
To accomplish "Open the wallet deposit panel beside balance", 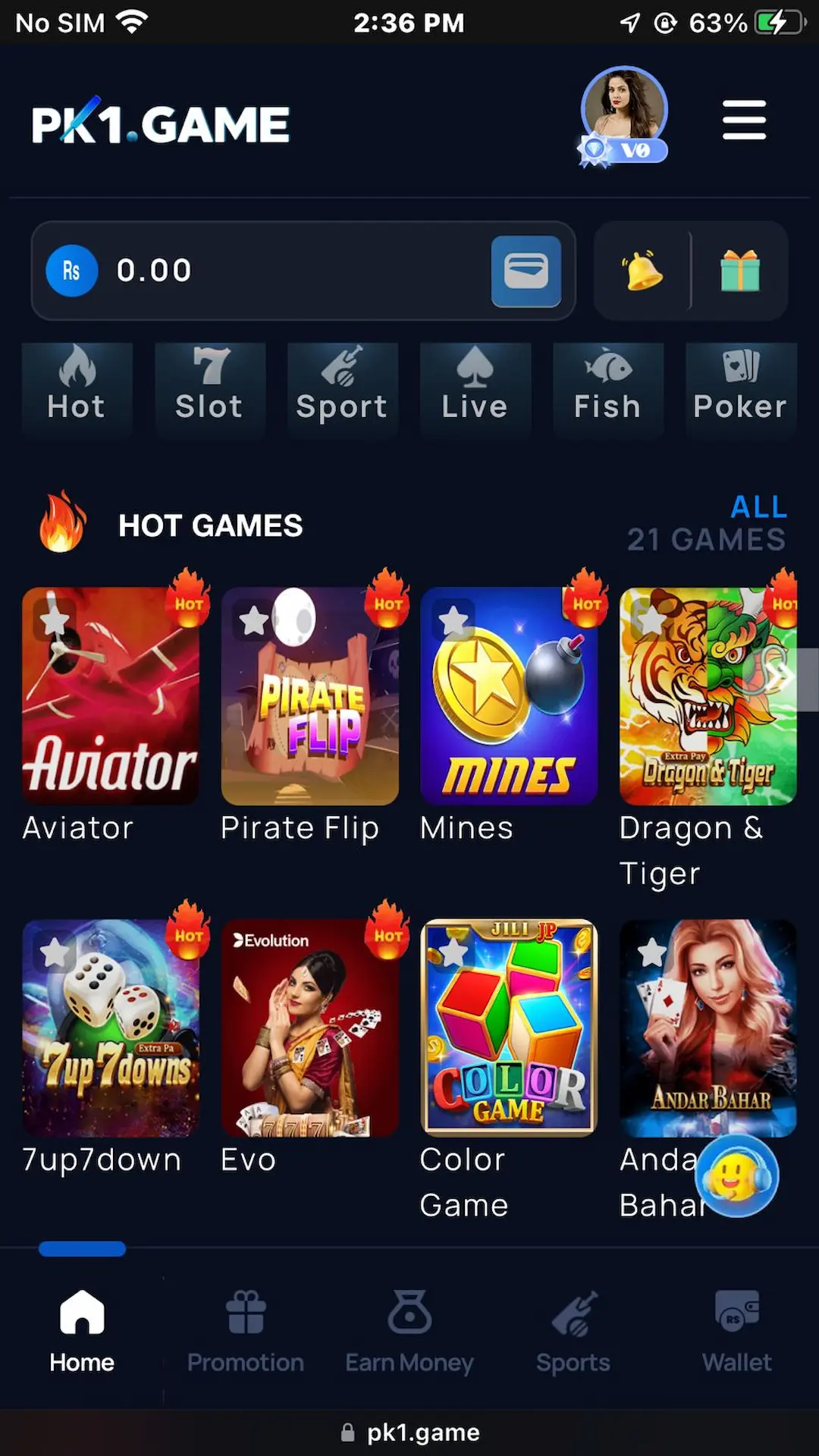I will pyautogui.click(x=526, y=271).
